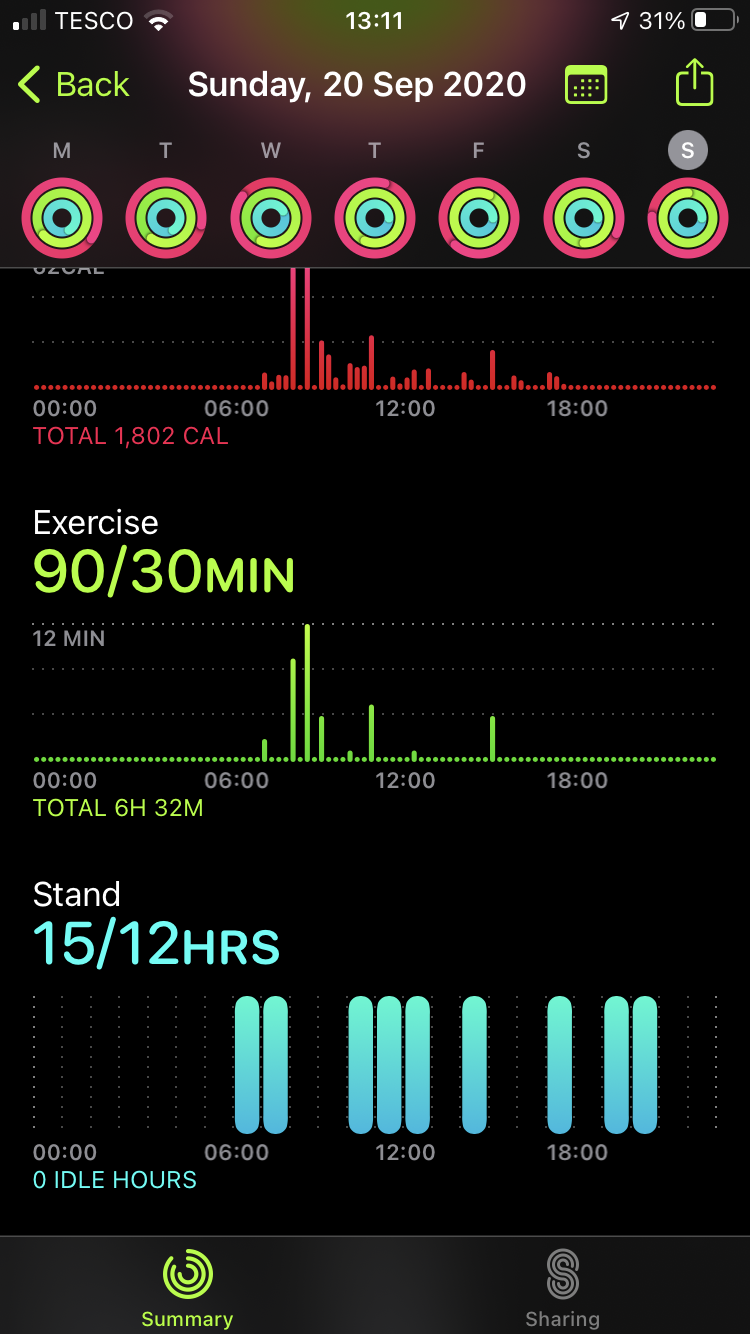Switch to the Summary tab
This screenshot has width=750, height=1334.
[187, 1286]
